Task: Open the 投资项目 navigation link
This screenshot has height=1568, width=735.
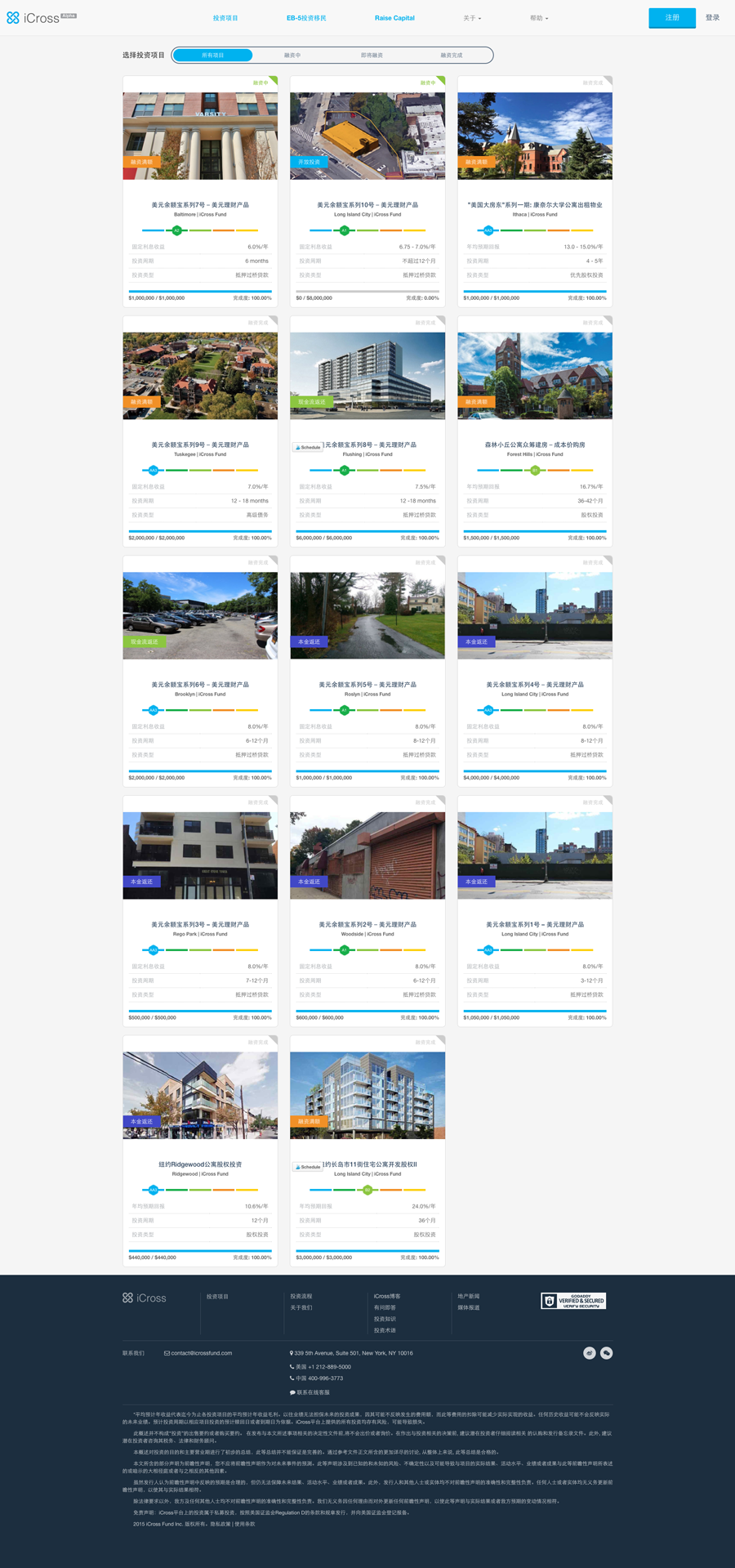Action: click(225, 18)
